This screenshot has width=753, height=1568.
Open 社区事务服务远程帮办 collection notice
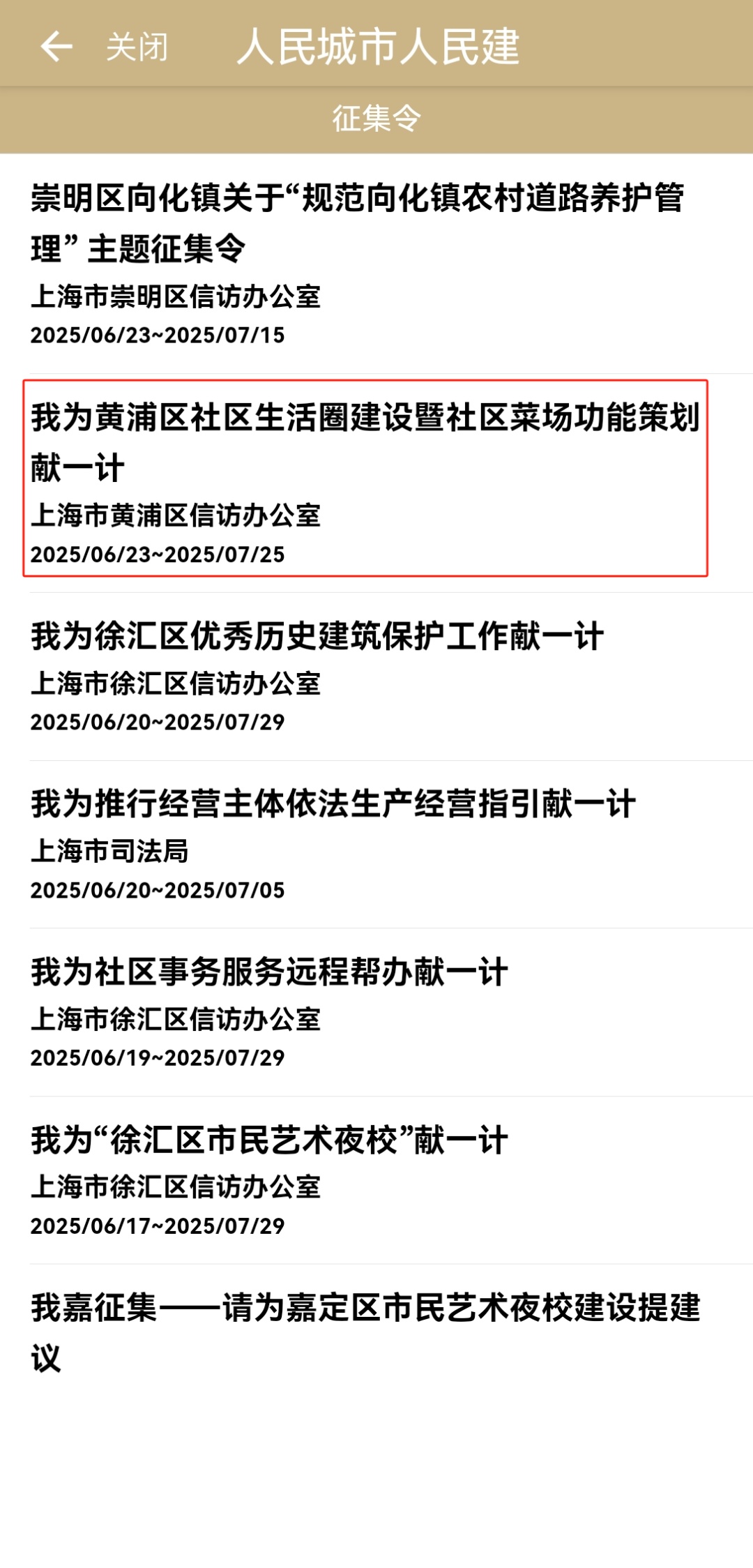click(269, 972)
